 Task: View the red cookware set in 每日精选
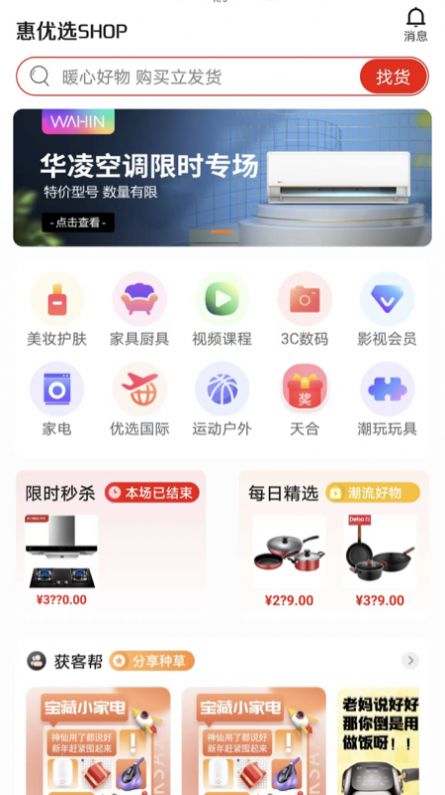(x=289, y=561)
